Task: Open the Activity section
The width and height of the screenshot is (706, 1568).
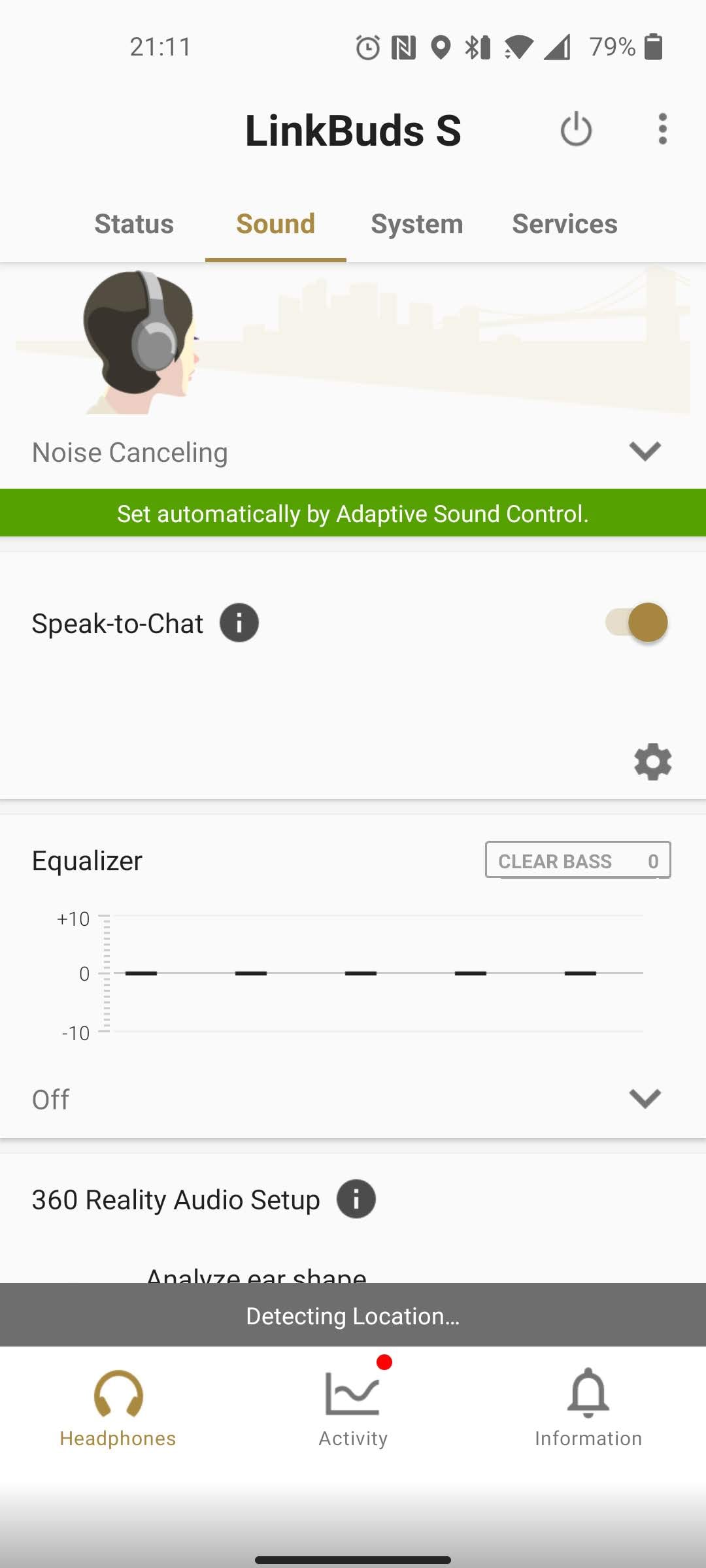Action: pos(353,1409)
